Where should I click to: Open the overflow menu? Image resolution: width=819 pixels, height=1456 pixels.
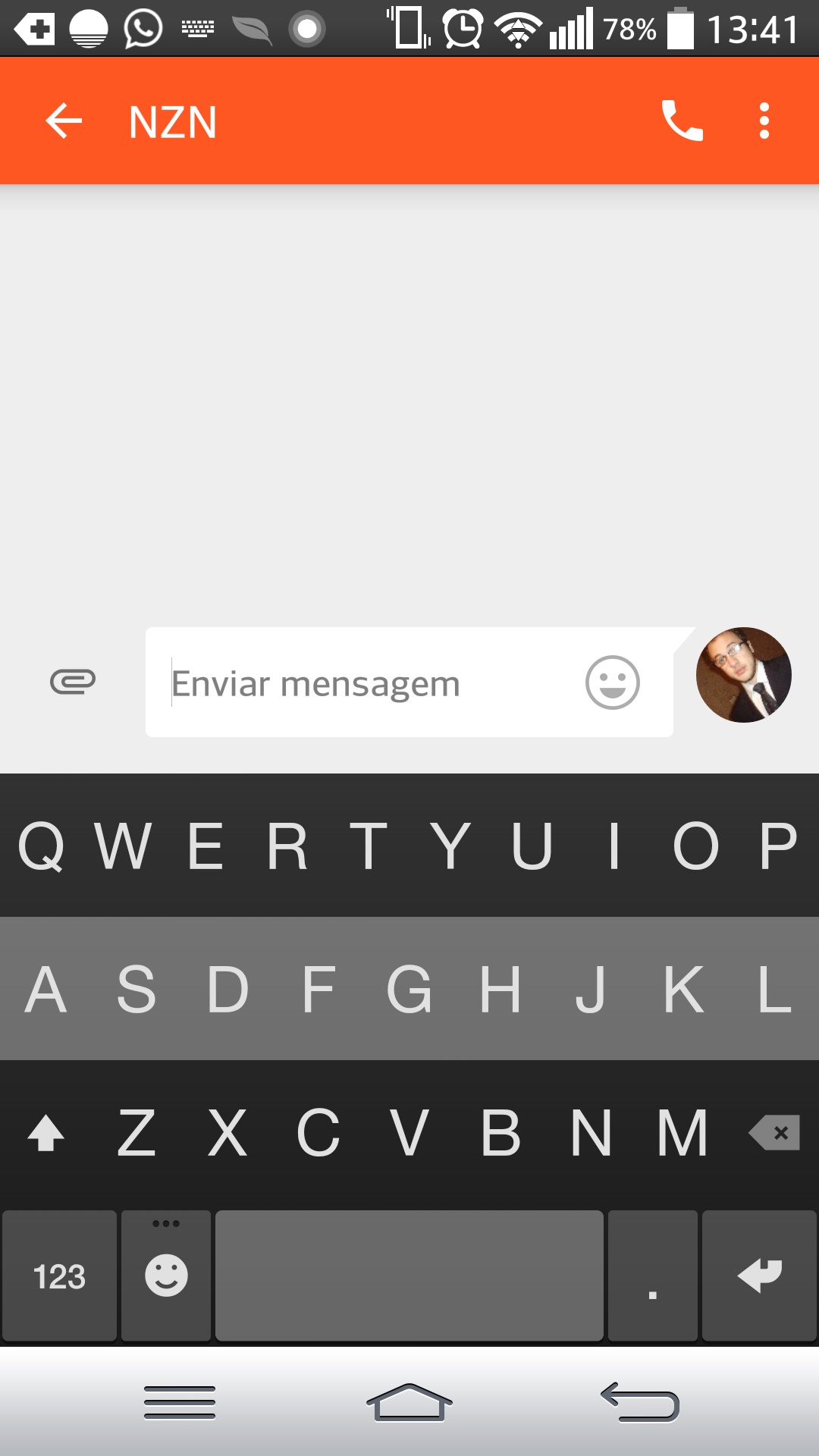click(764, 121)
